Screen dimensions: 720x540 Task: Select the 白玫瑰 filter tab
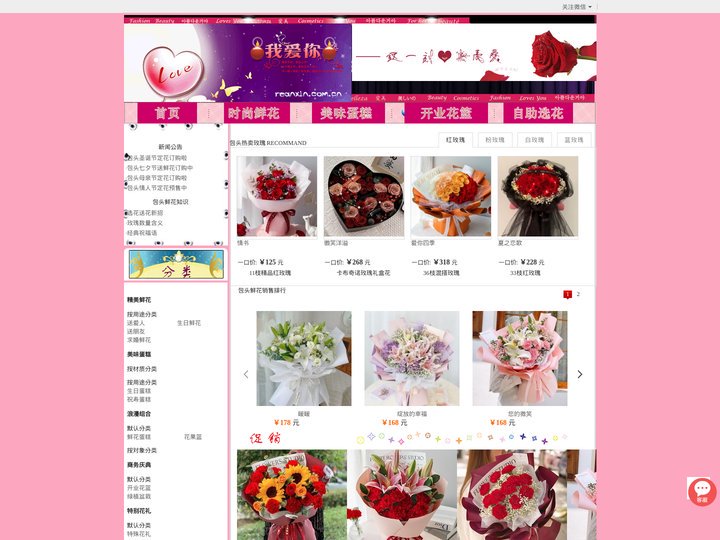[534, 140]
